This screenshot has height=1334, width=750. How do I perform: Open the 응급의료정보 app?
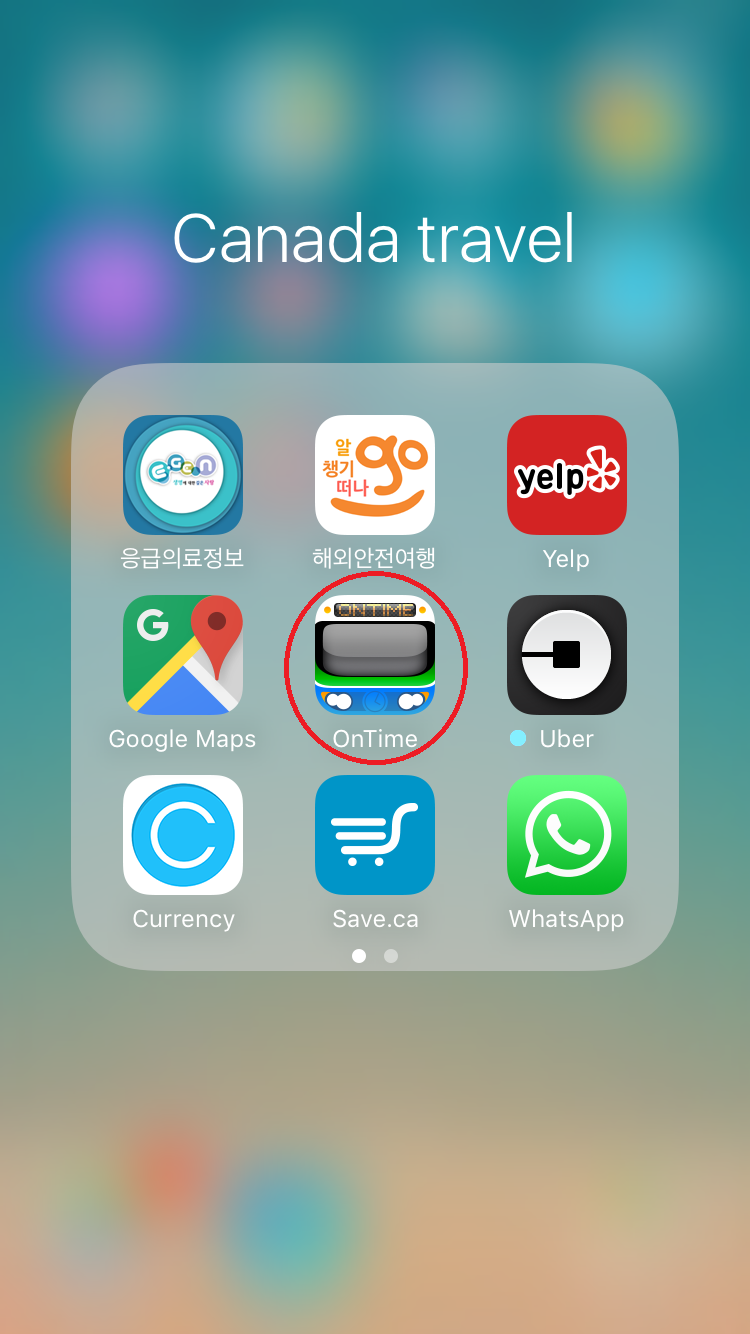click(183, 475)
